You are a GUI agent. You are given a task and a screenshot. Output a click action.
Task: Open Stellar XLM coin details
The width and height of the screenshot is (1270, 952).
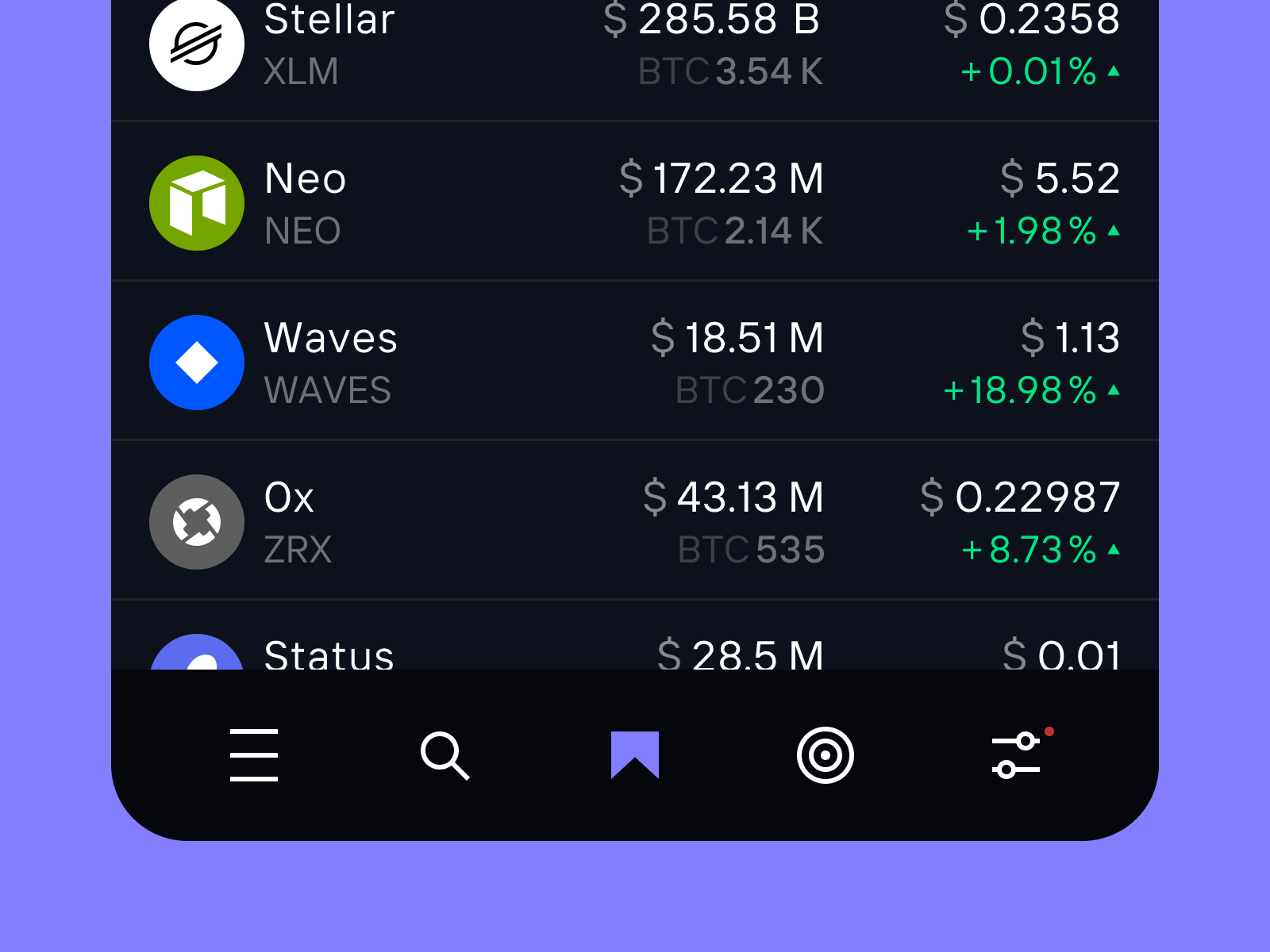click(635, 48)
